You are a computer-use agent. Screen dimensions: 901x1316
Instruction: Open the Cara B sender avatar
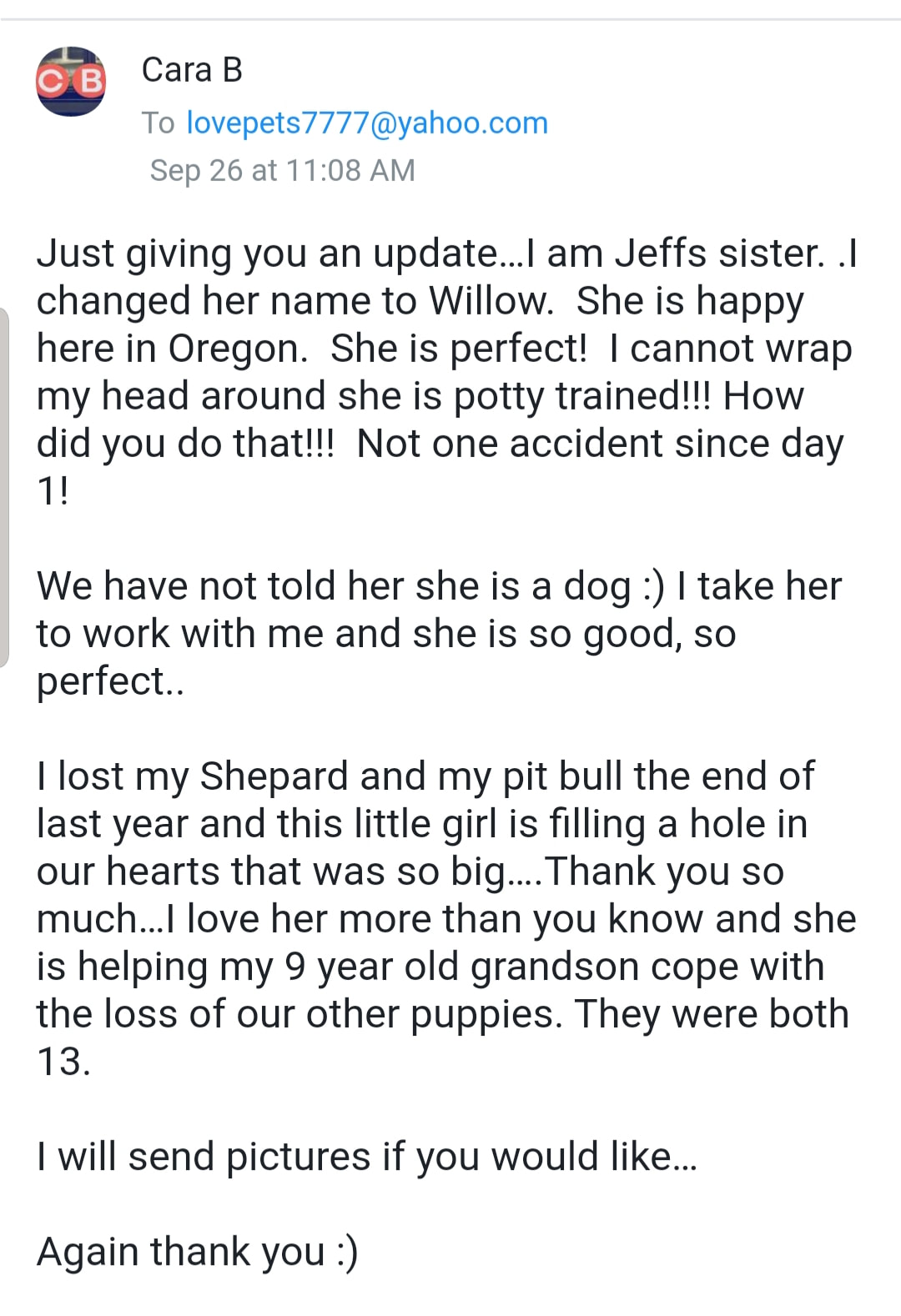click(71, 81)
